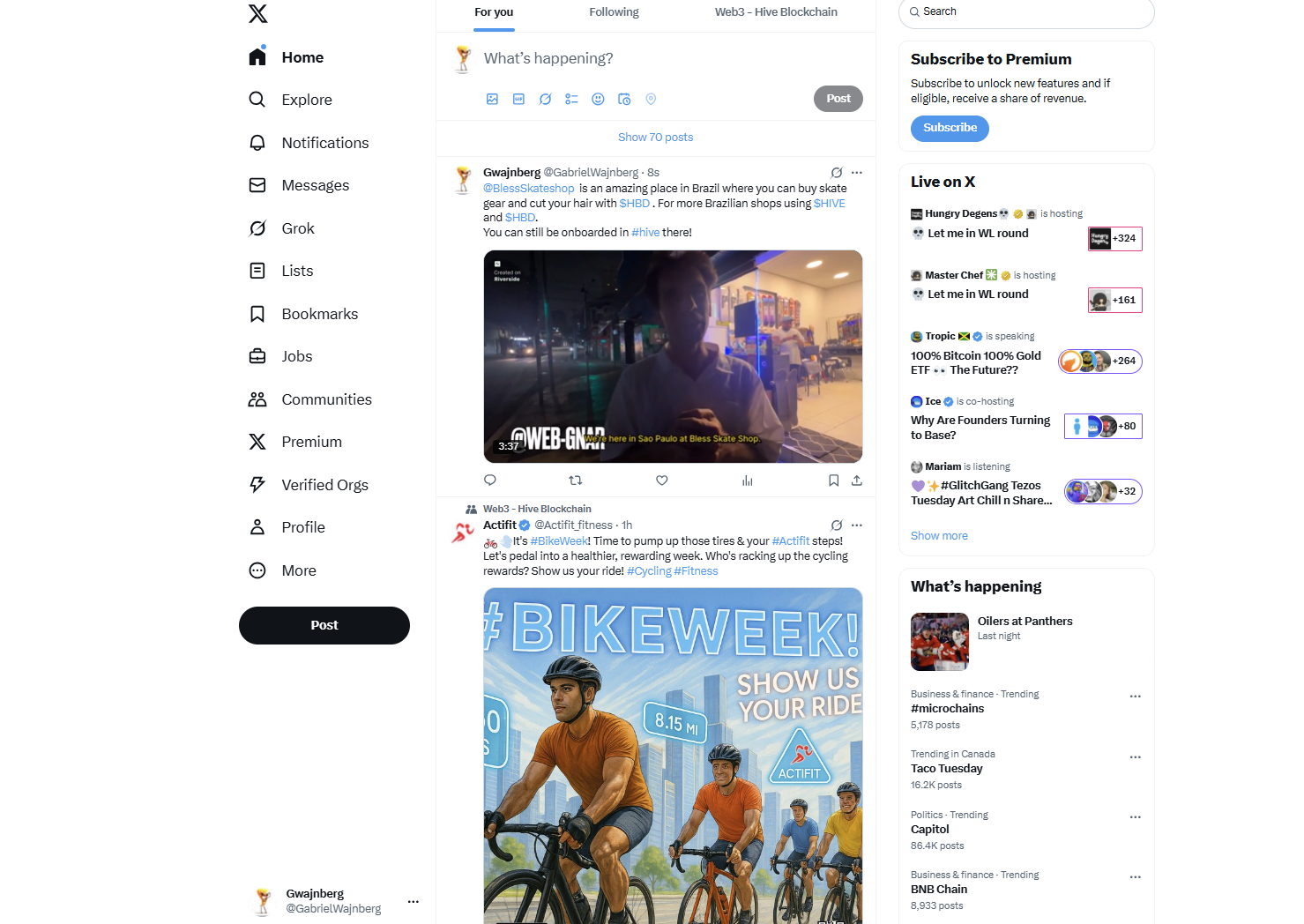The width and height of the screenshot is (1304, 924).
Task: Open more options for Taco Tuesday trend
Action: pyautogui.click(x=1135, y=757)
